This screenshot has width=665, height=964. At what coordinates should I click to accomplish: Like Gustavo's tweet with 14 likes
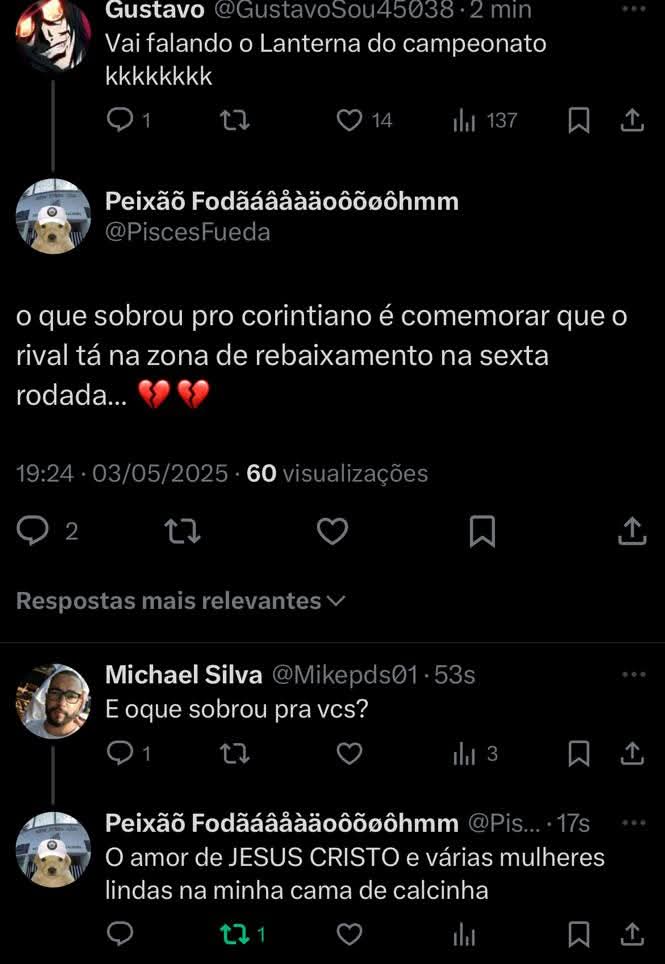[x=349, y=121]
